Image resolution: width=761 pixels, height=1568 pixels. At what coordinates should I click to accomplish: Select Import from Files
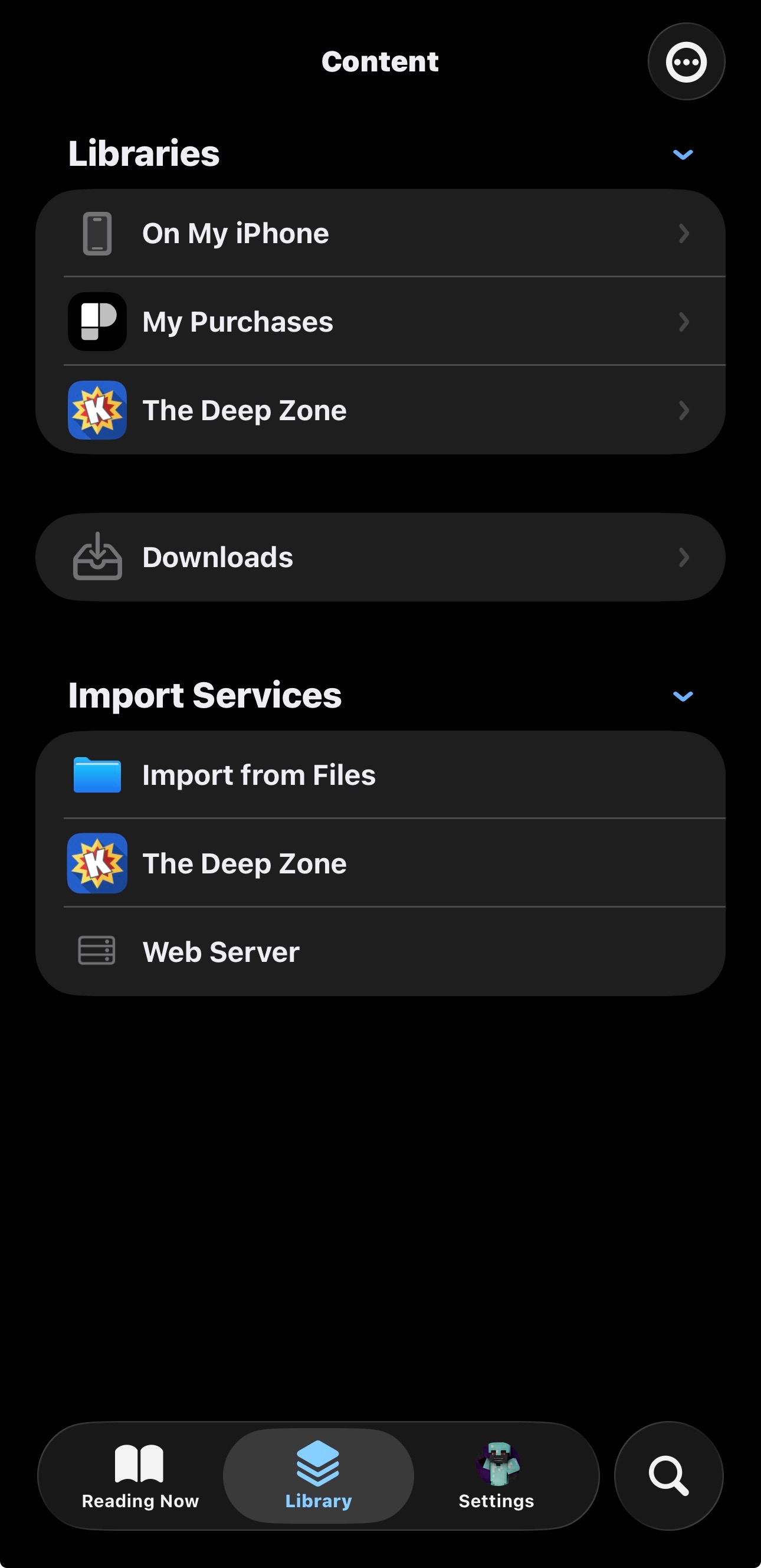coord(380,775)
